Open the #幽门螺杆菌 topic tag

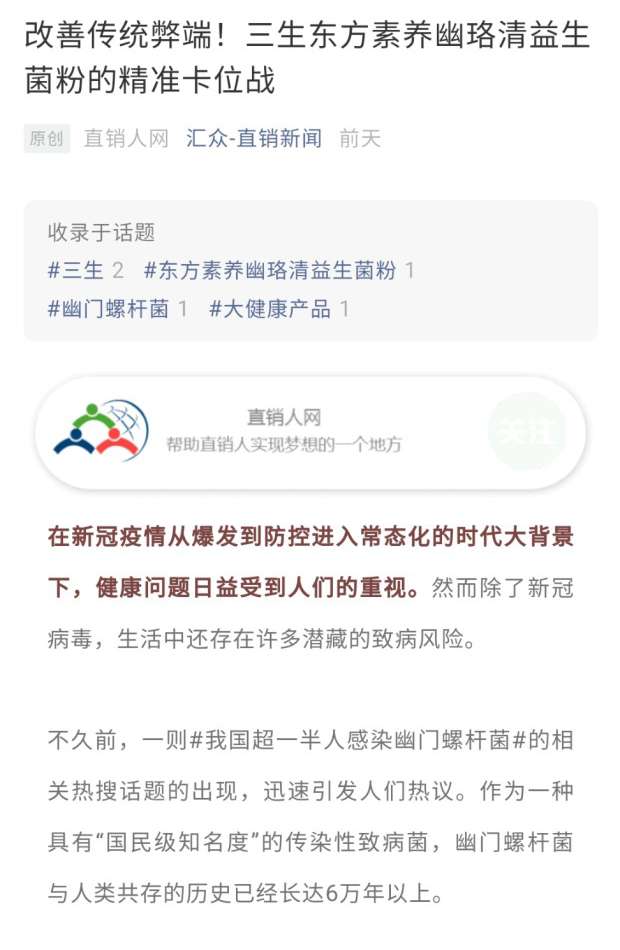tap(108, 309)
